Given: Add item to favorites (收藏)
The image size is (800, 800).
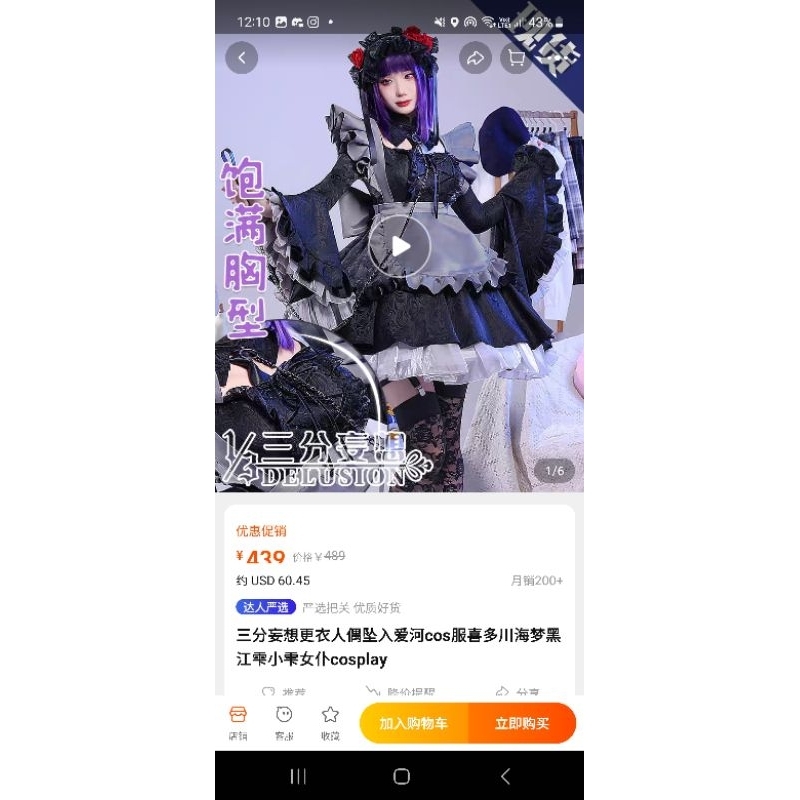Looking at the screenshot, I should pos(330,722).
